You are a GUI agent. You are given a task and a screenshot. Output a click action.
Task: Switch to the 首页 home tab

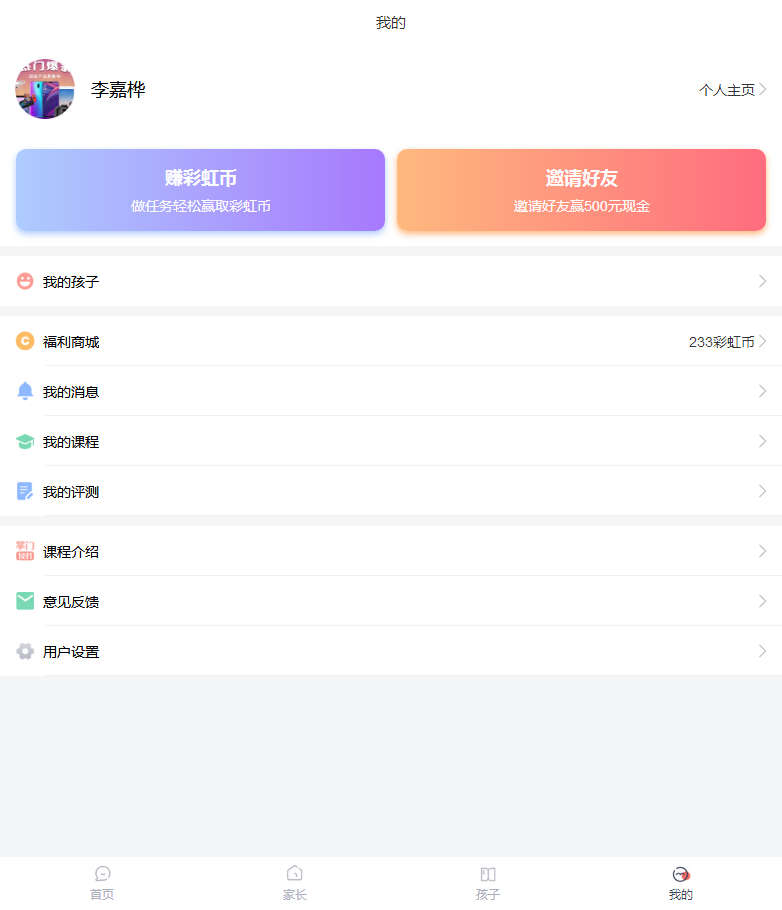pos(102,883)
